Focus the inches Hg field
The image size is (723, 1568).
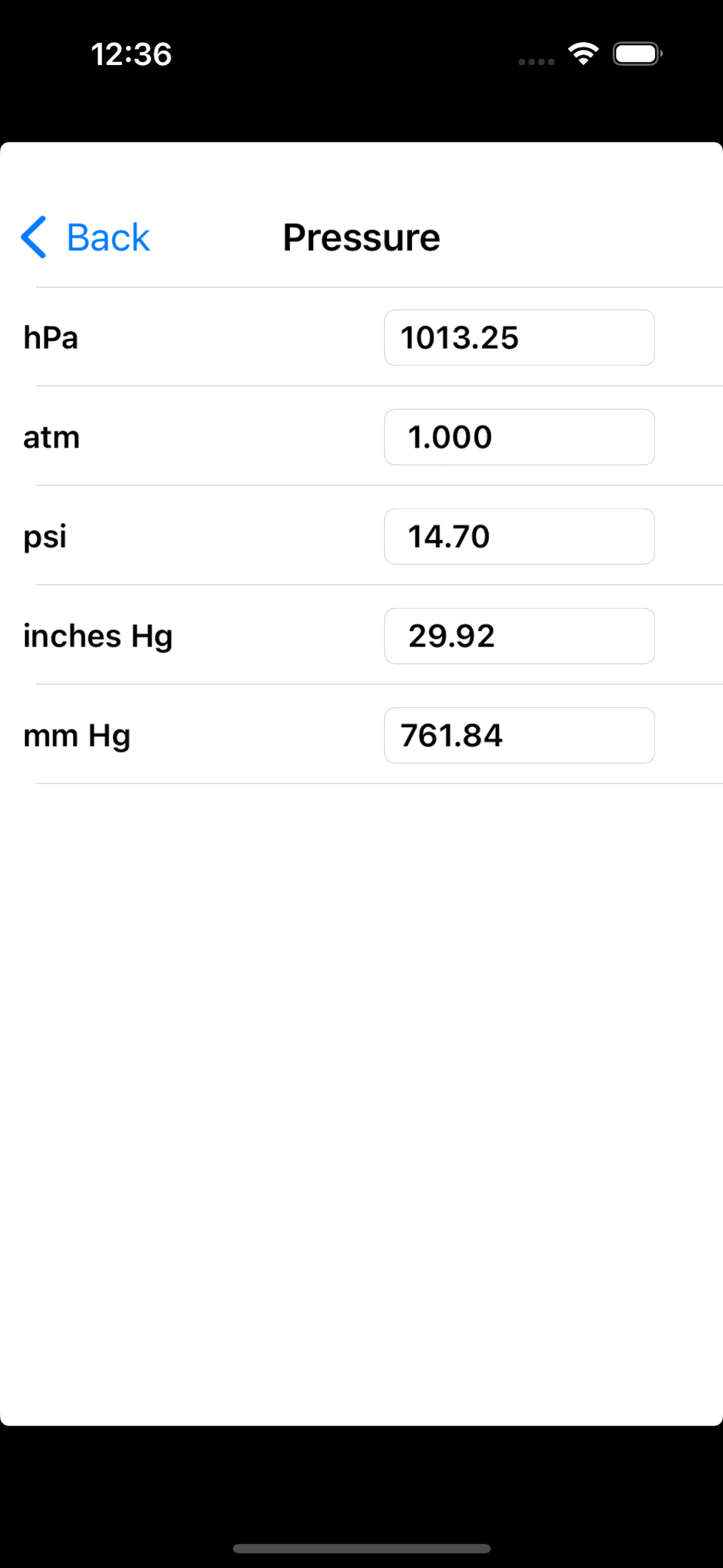(x=519, y=636)
